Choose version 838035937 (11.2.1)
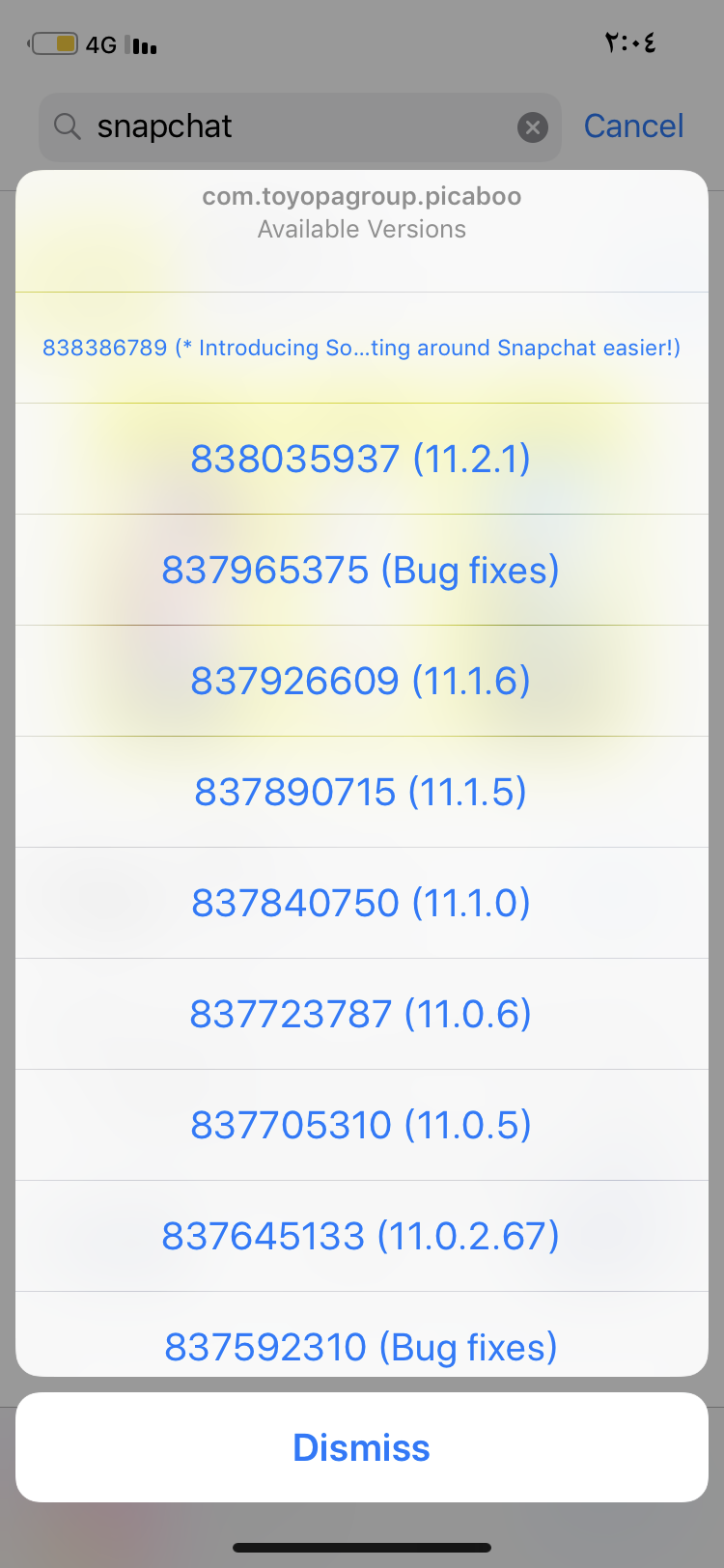The height and width of the screenshot is (1568, 724). [x=362, y=459]
